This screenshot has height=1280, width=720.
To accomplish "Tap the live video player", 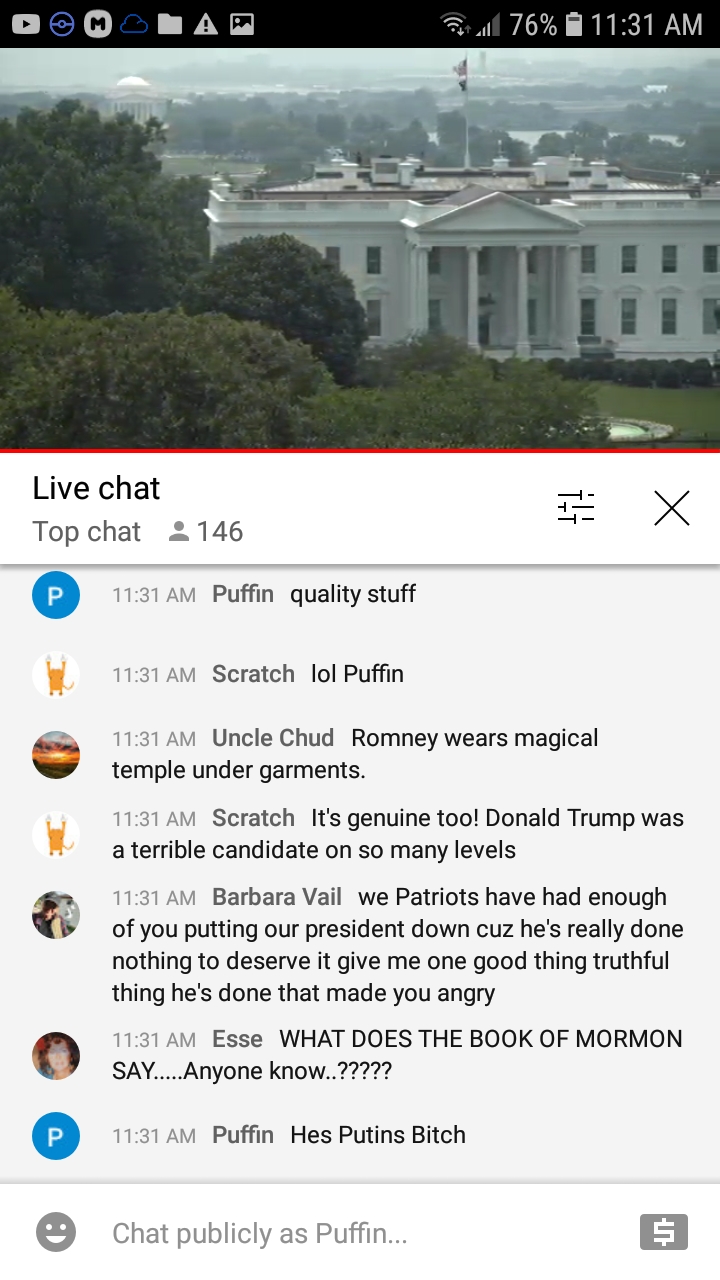I will [360, 248].
